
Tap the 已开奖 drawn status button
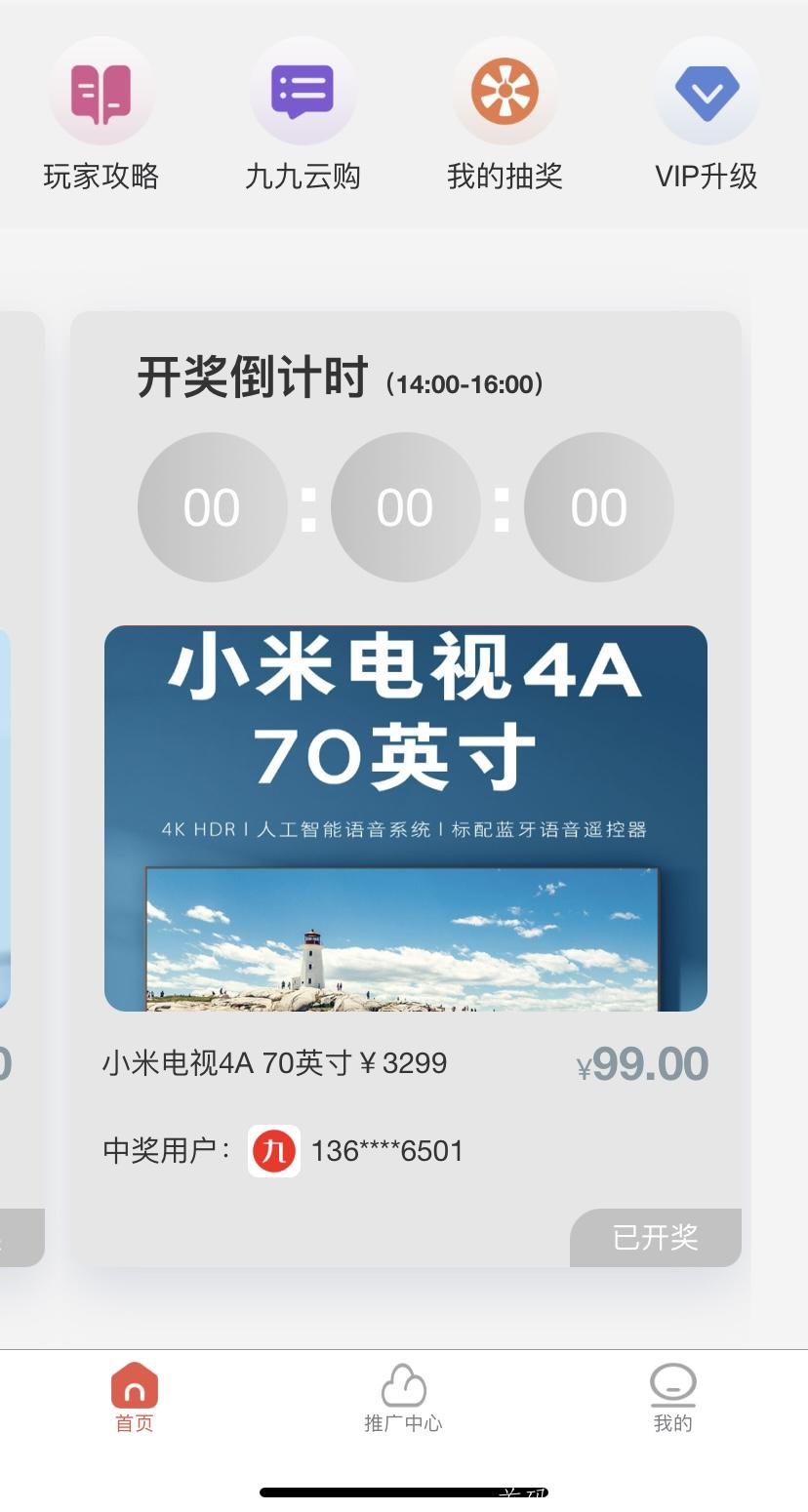(x=655, y=1238)
